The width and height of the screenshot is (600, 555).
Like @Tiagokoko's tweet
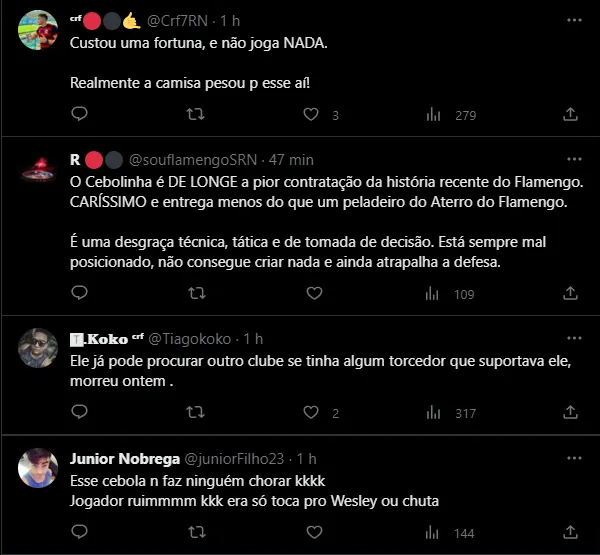(x=314, y=413)
